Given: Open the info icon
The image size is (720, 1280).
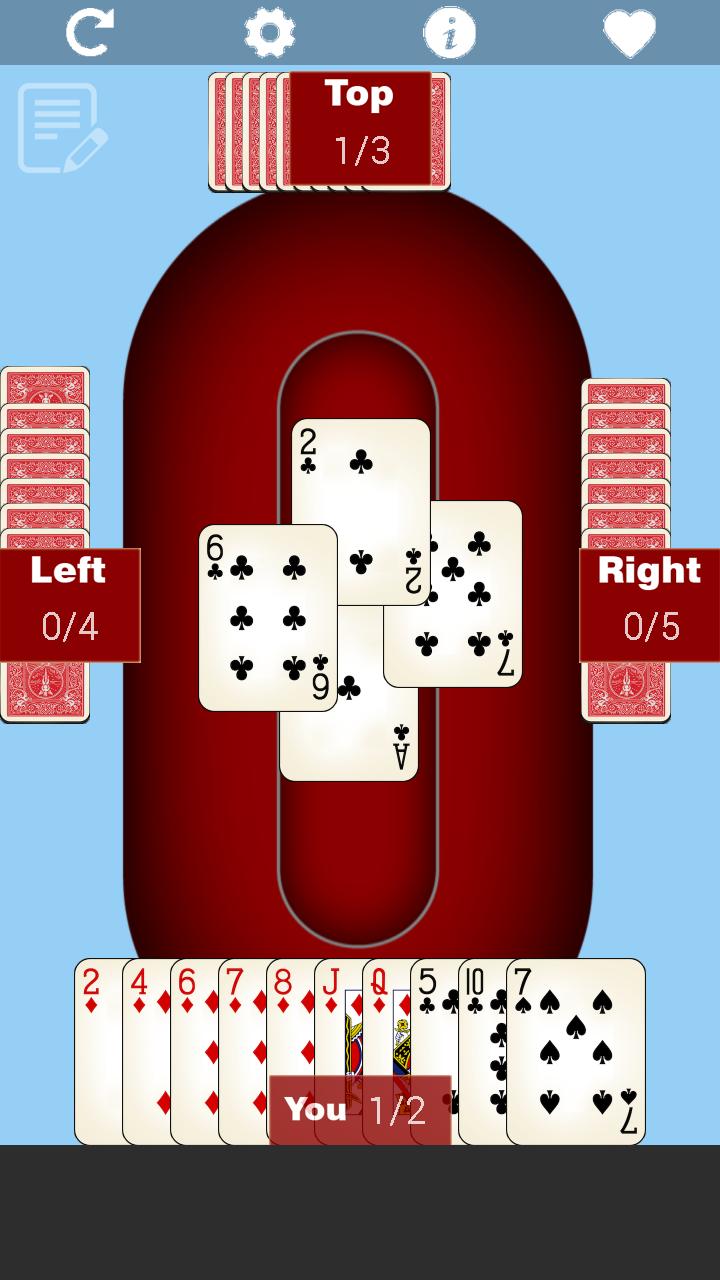Looking at the screenshot, I should (449, 32).
